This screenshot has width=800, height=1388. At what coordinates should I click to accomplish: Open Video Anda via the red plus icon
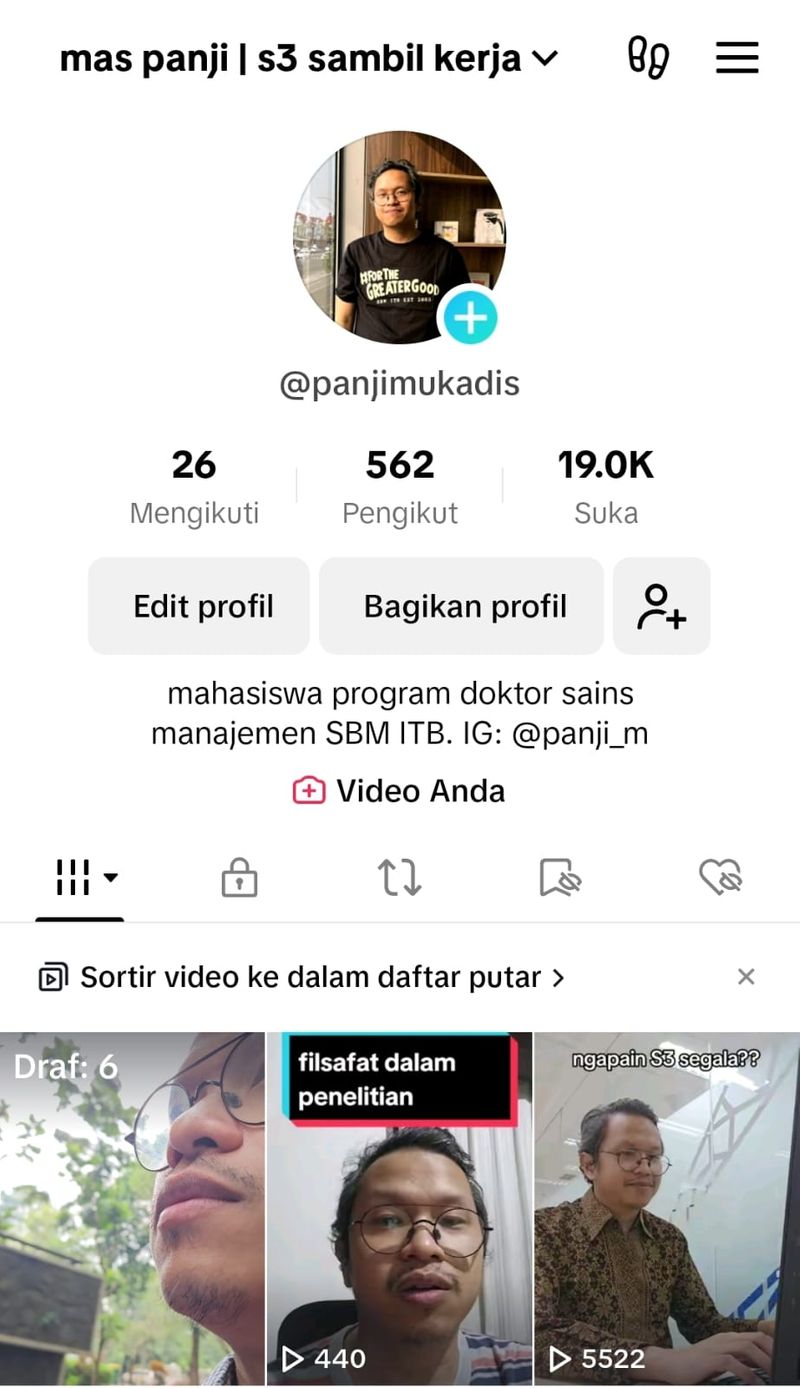click(310, 790)
